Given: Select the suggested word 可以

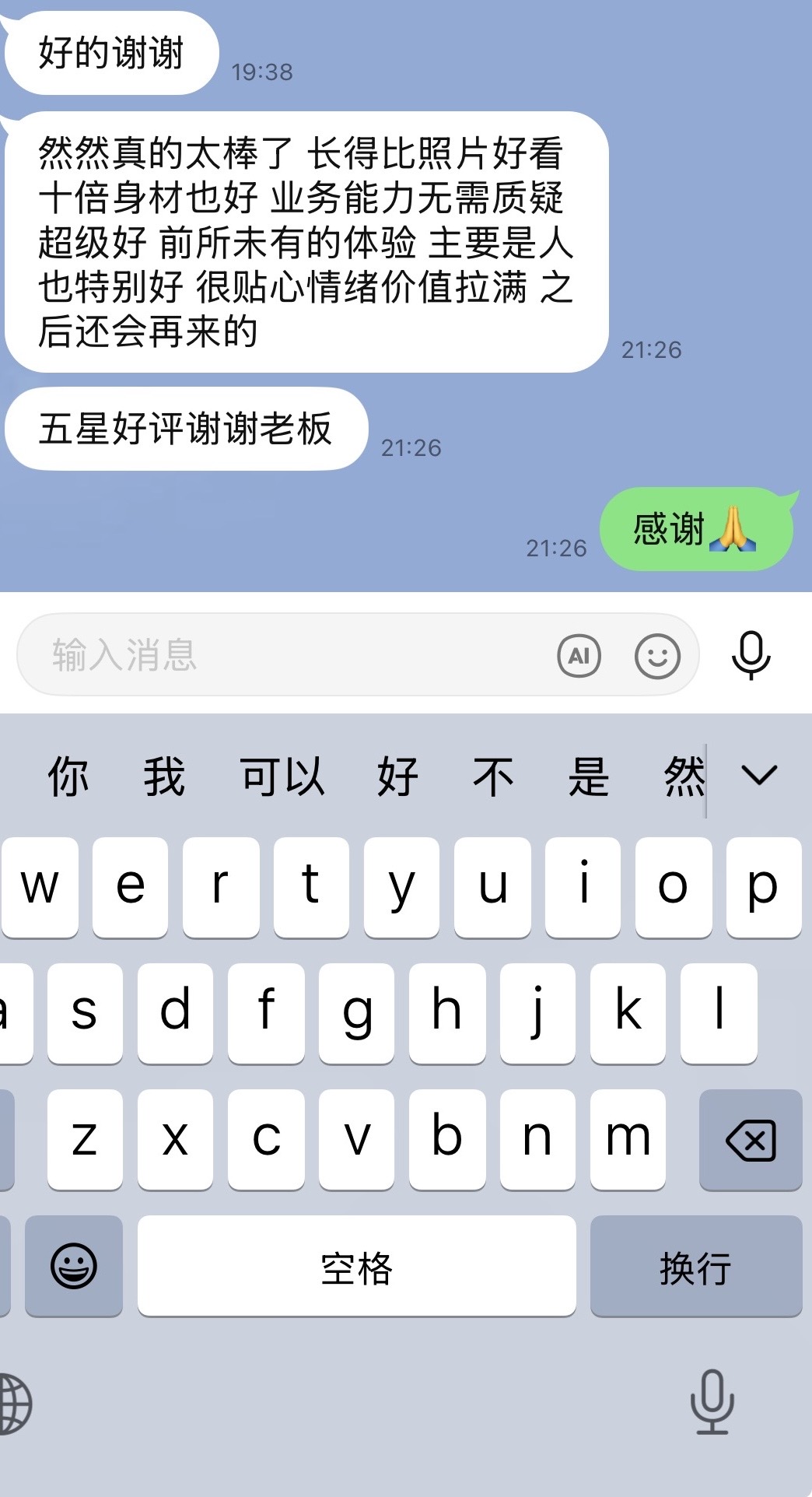Looking at the screenshot, I should coord(282,777).
